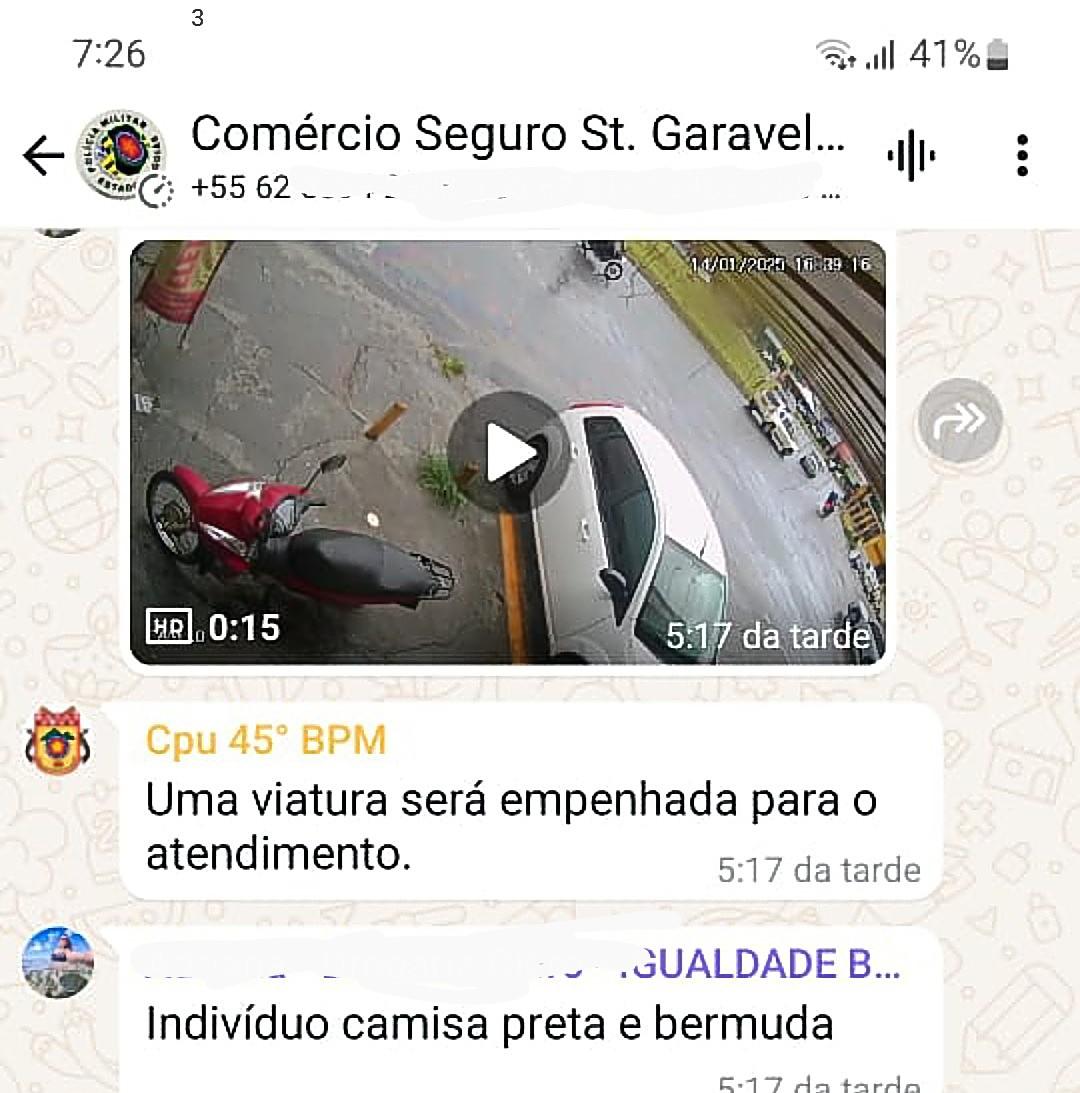Tap the sender name Cpu 45° BPM

[x=265, y=740]
